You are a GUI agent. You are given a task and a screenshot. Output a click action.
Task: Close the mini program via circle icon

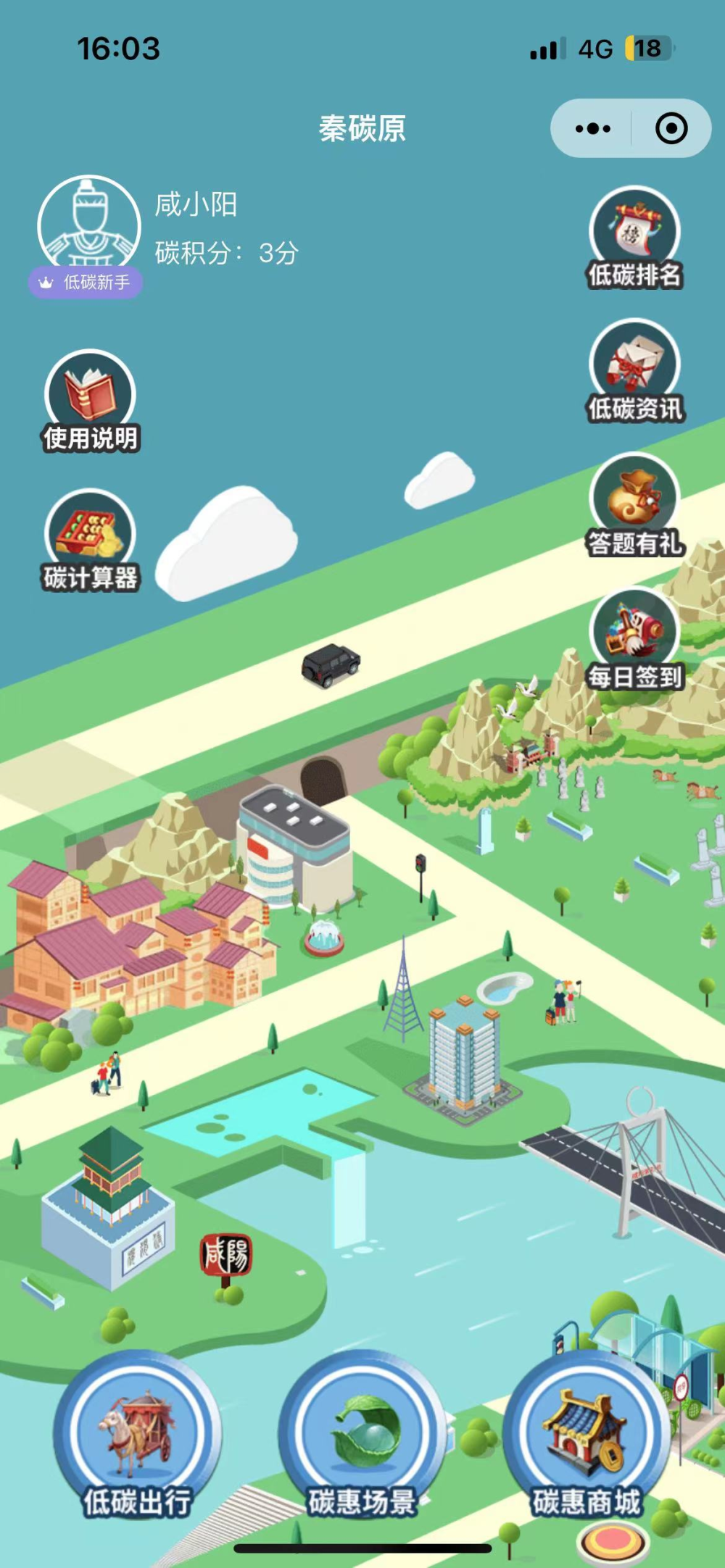point(671,129)
